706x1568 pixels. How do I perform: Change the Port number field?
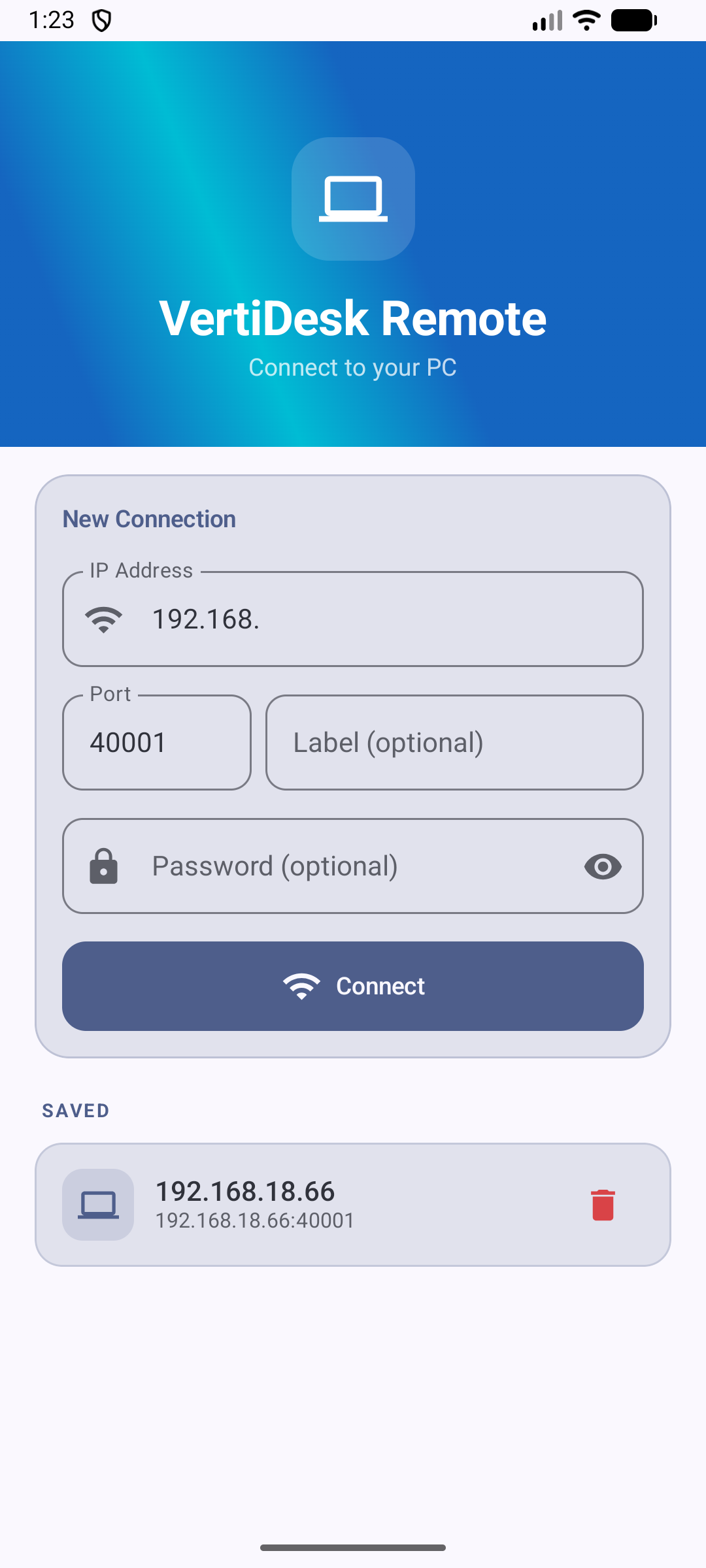pyautogui.click(x=157, y=743)
